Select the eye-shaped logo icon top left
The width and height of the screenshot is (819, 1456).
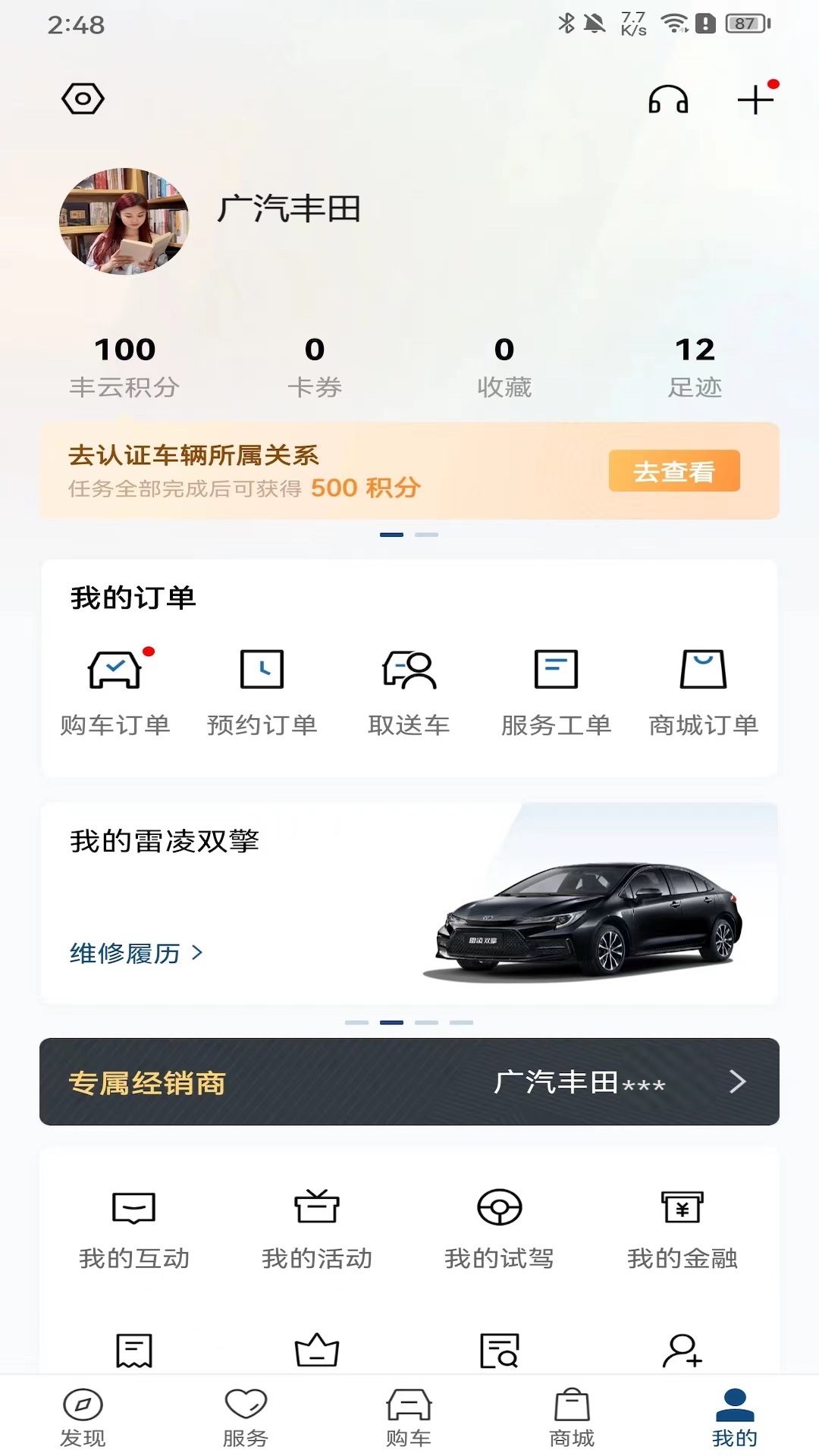click(83, 99)
